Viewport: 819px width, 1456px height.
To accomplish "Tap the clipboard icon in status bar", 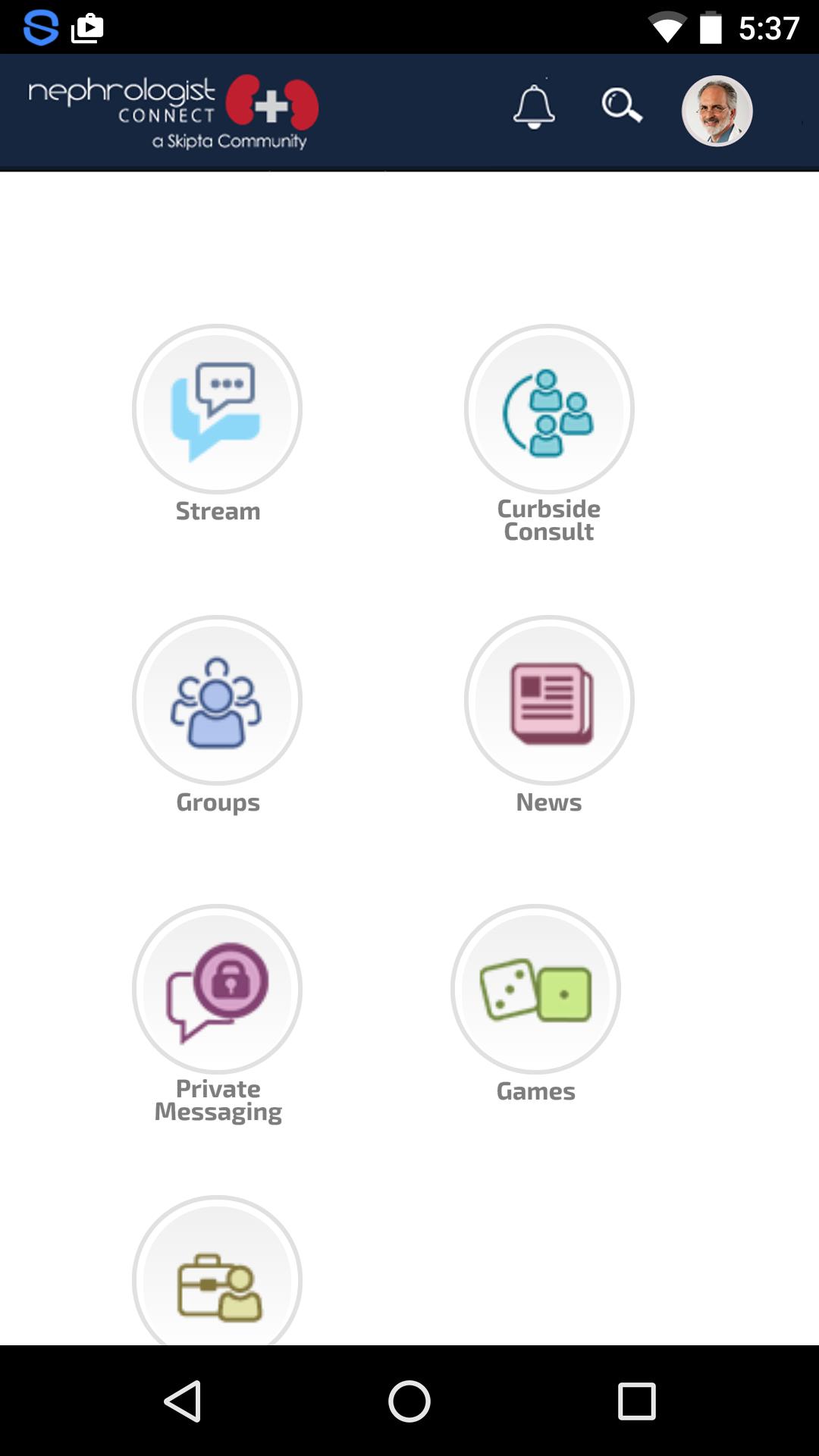I will [87, 28].
